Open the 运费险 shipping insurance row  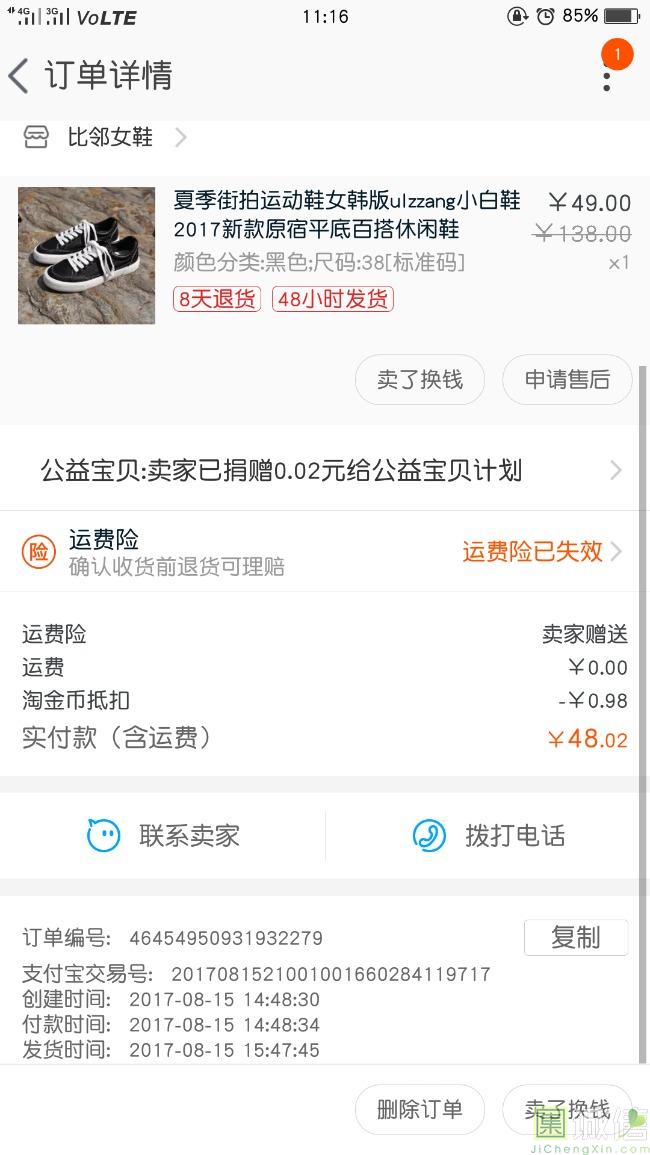click(x=325, y=552)
